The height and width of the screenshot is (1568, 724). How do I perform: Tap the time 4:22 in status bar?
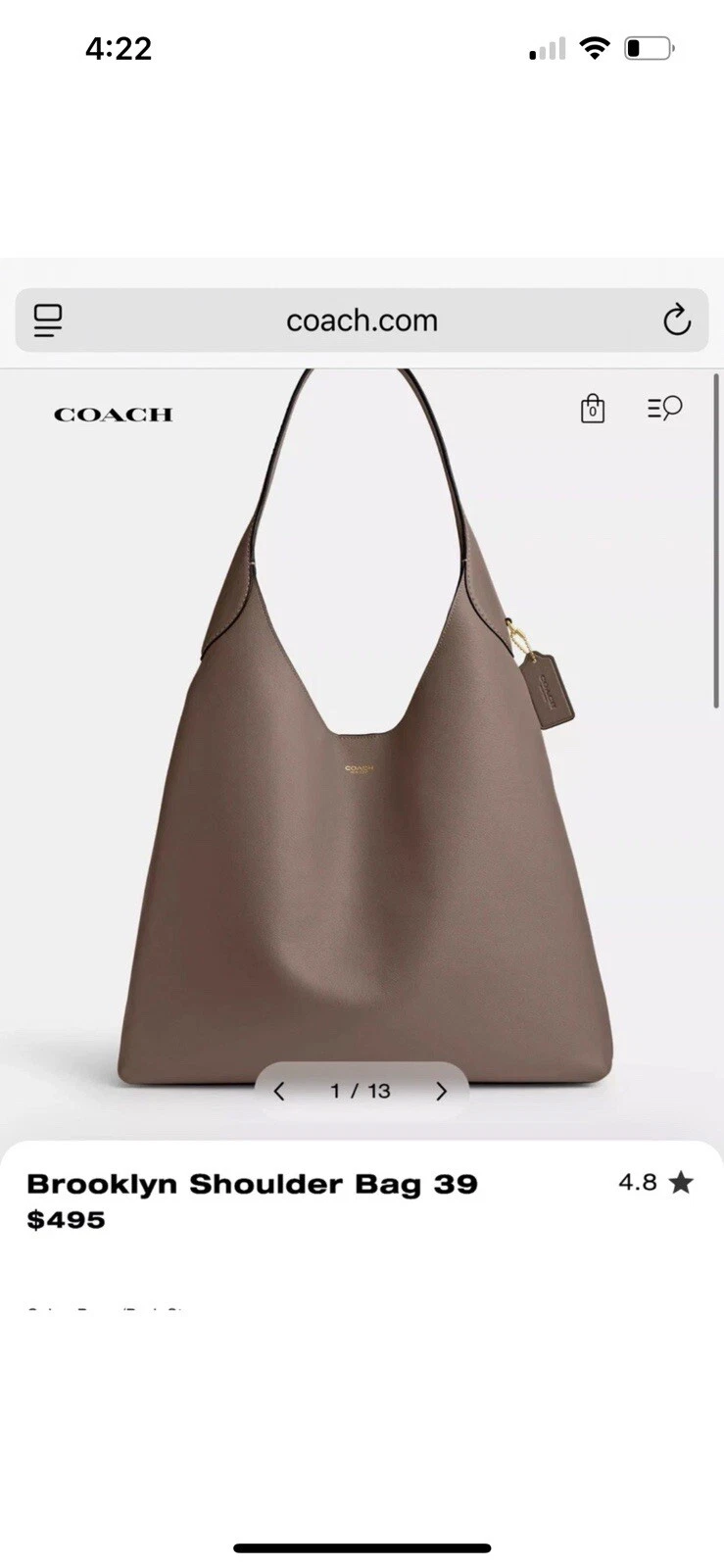pos(119,47)
